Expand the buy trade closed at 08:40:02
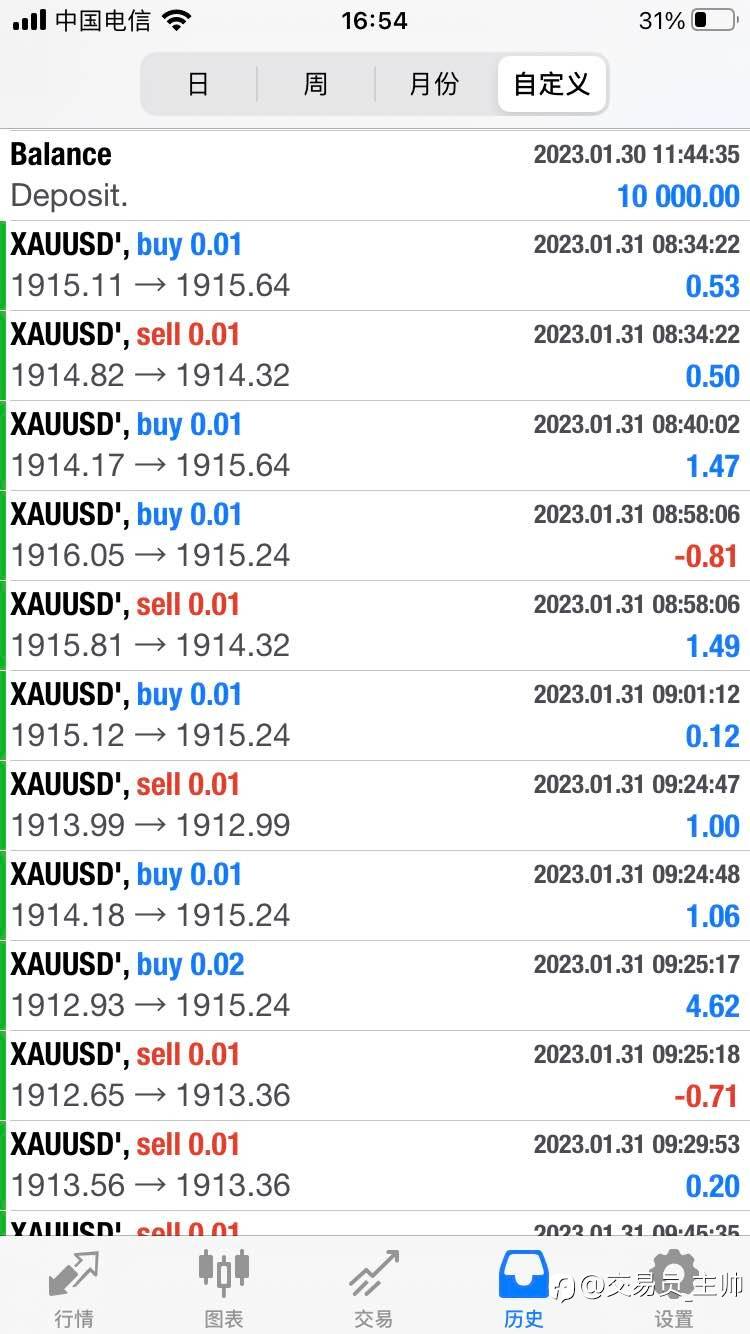 coord(375,445)
